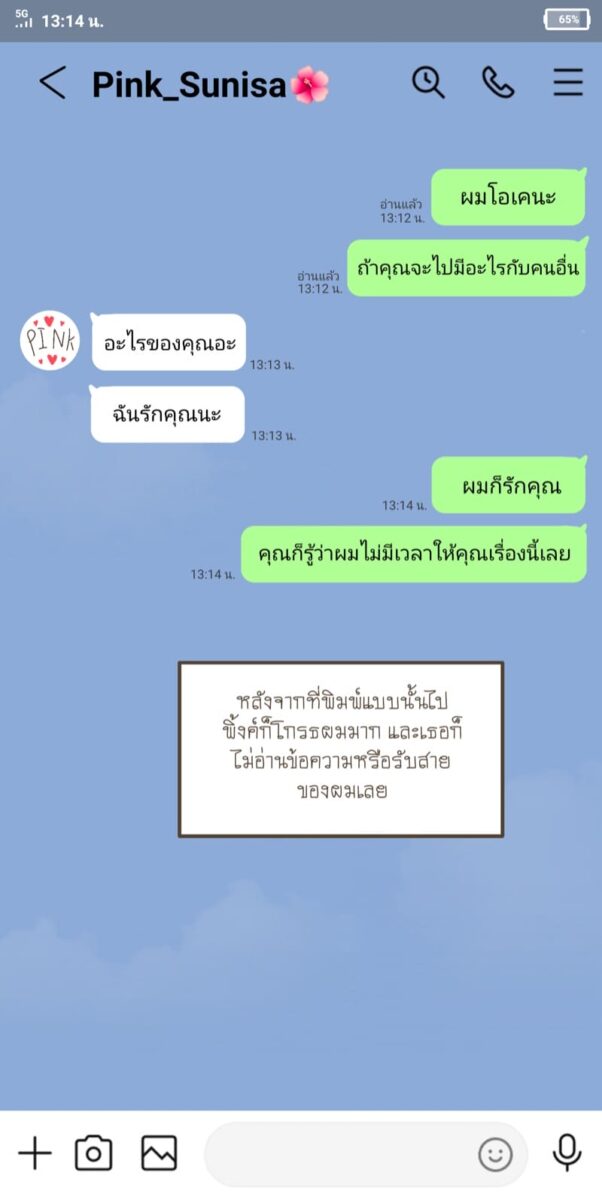The width and height of the screenshot is (602, 1200).
Task: Open Pink_Sunisa's profile picture
Action: 50,341
